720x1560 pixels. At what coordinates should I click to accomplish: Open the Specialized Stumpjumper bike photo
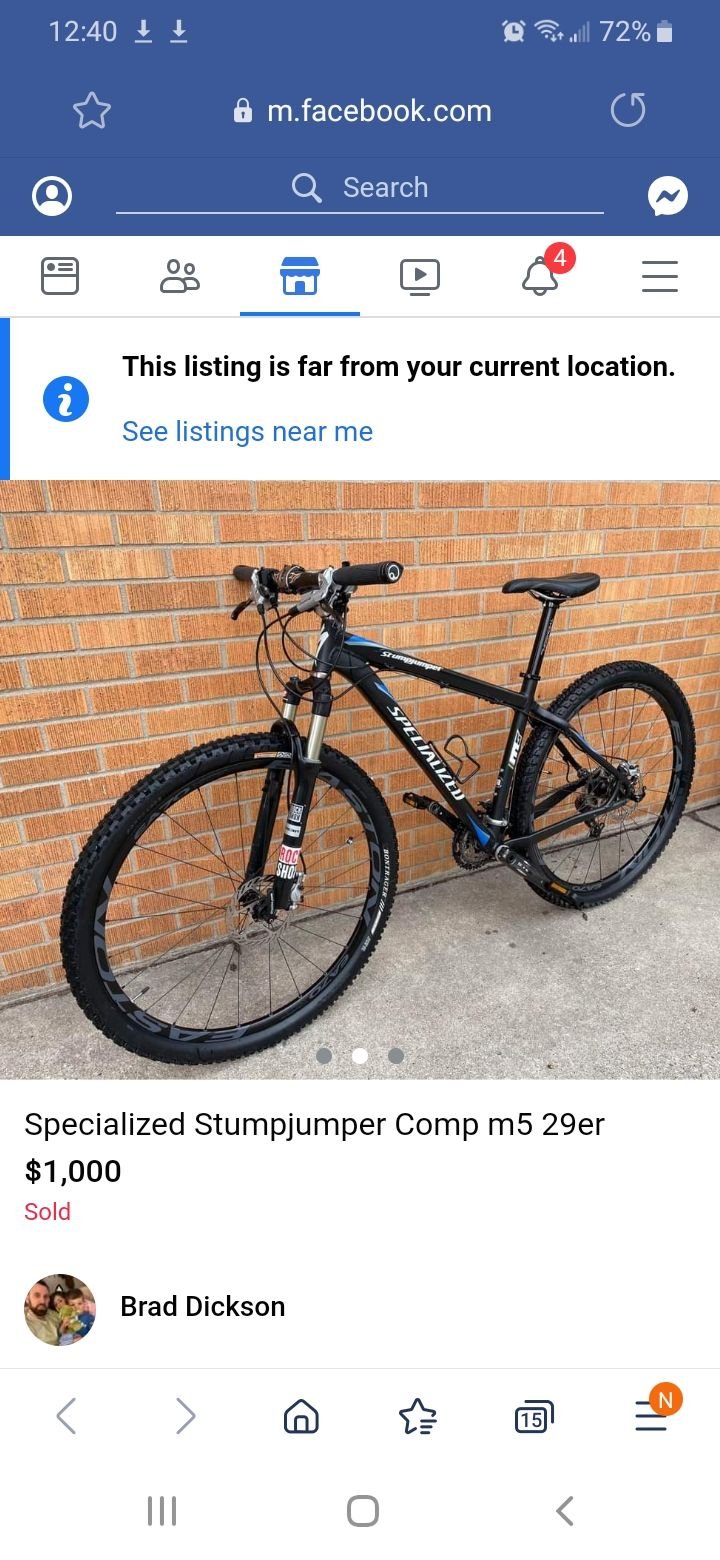point(360,780)
